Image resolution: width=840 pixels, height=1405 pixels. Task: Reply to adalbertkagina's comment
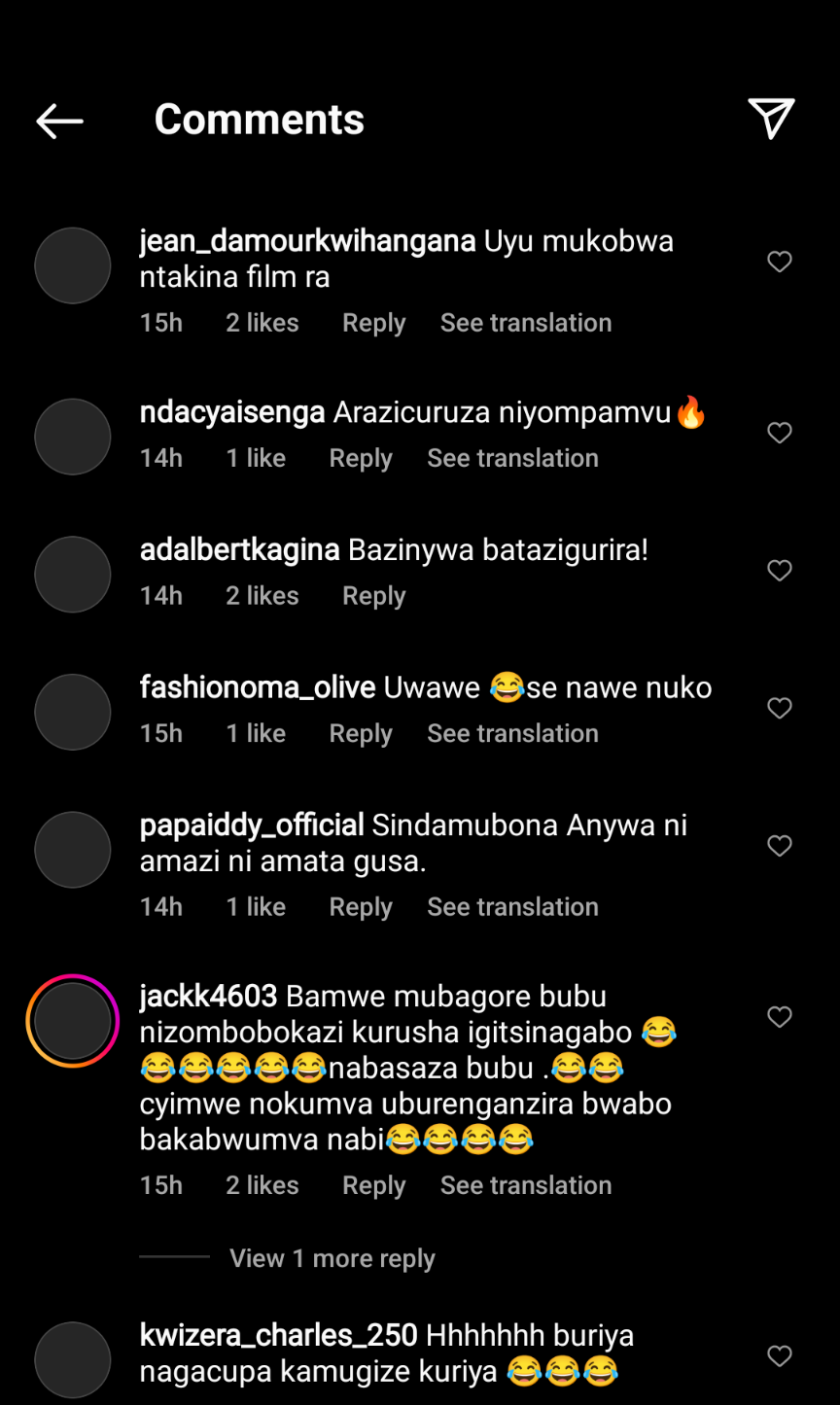click(x=373, y=596)
